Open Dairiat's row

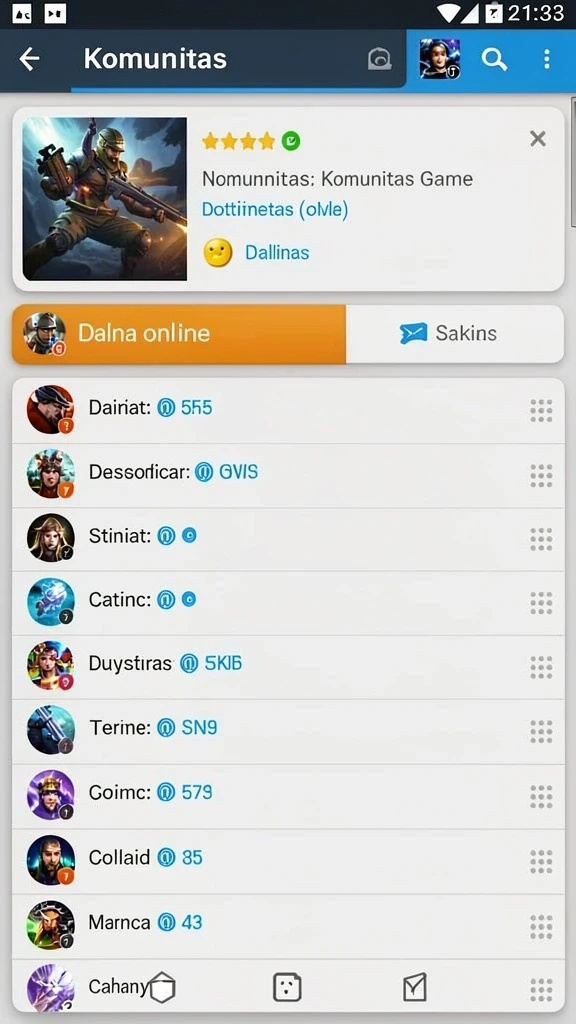click(288, 410)
